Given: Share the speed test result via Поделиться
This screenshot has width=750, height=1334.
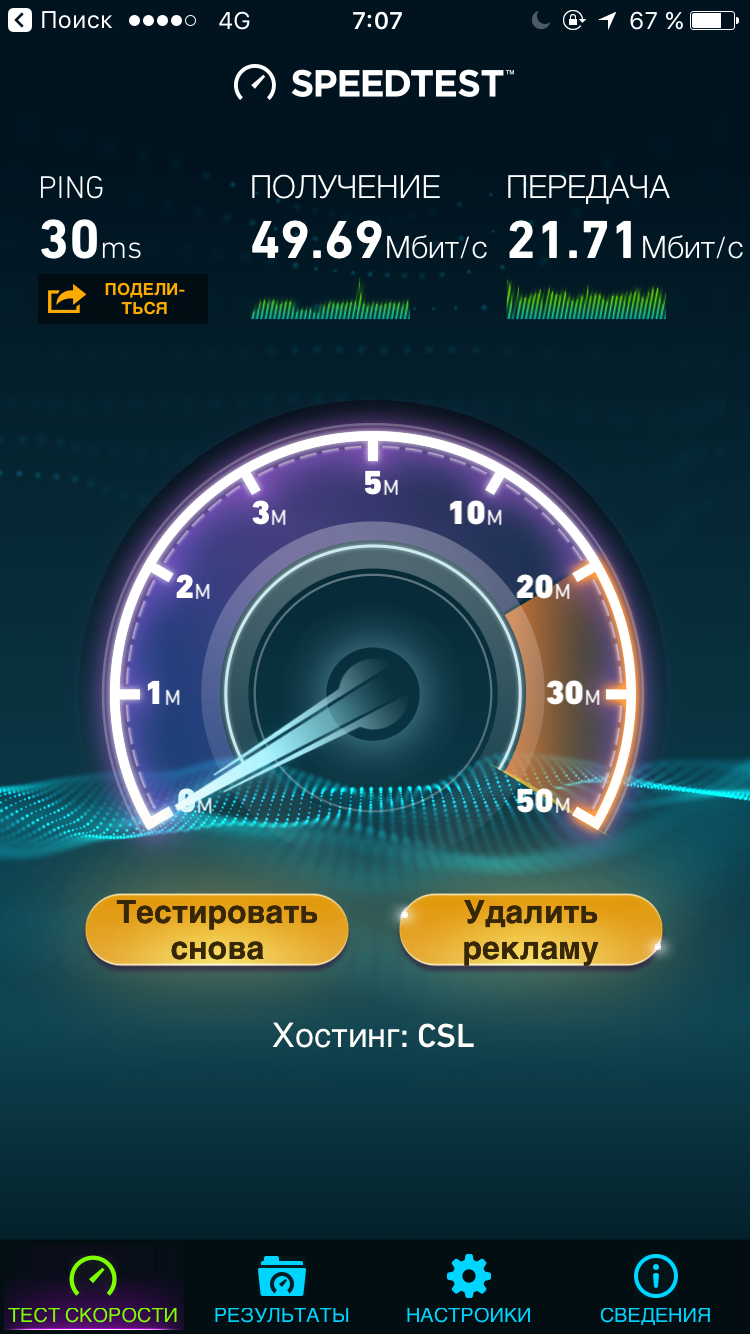Looking at the screenshot, I should coord(123,299).
